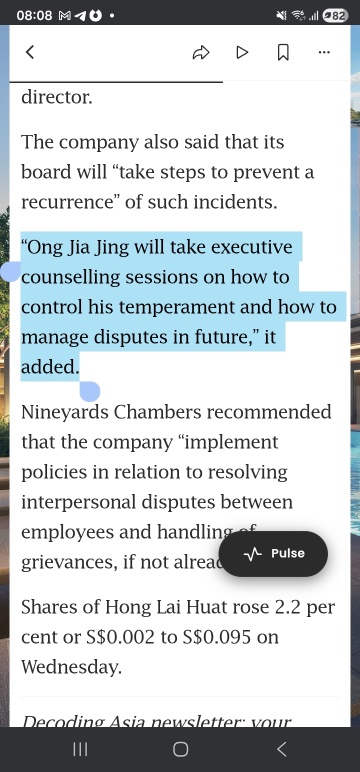Open the Pulse floating button
Screen dimensions: 360x772
pyautogui.click(x=273, y=554)
